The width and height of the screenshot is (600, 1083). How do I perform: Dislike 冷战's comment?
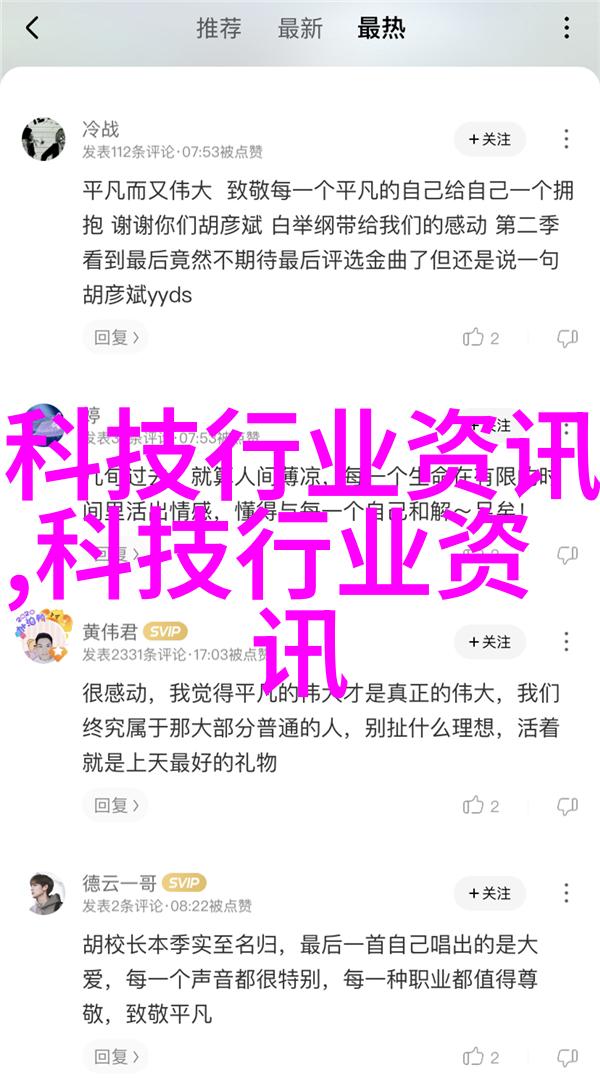pyautogui.click(x=567, y=338)
